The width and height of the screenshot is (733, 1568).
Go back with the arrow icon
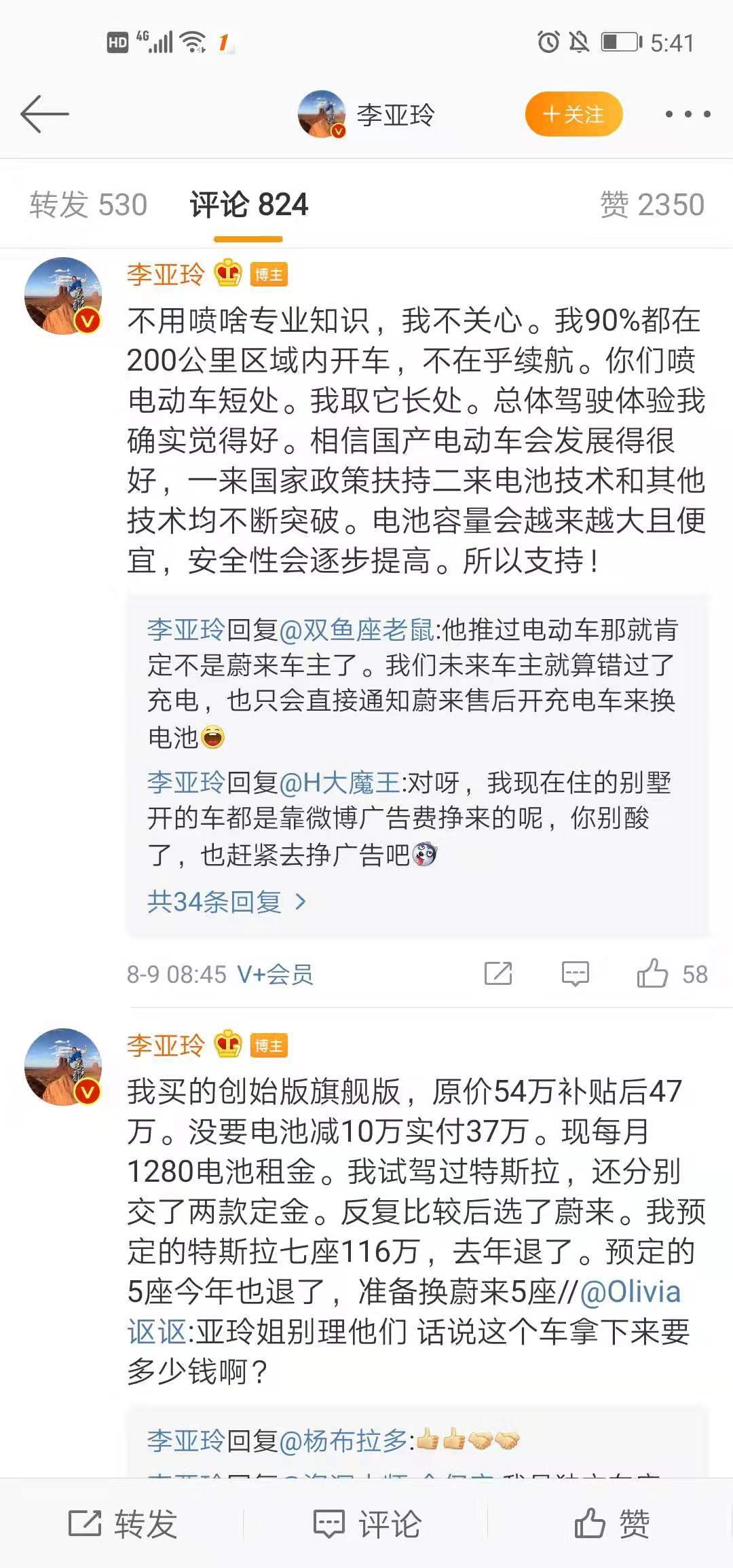[x=45, y=114]
